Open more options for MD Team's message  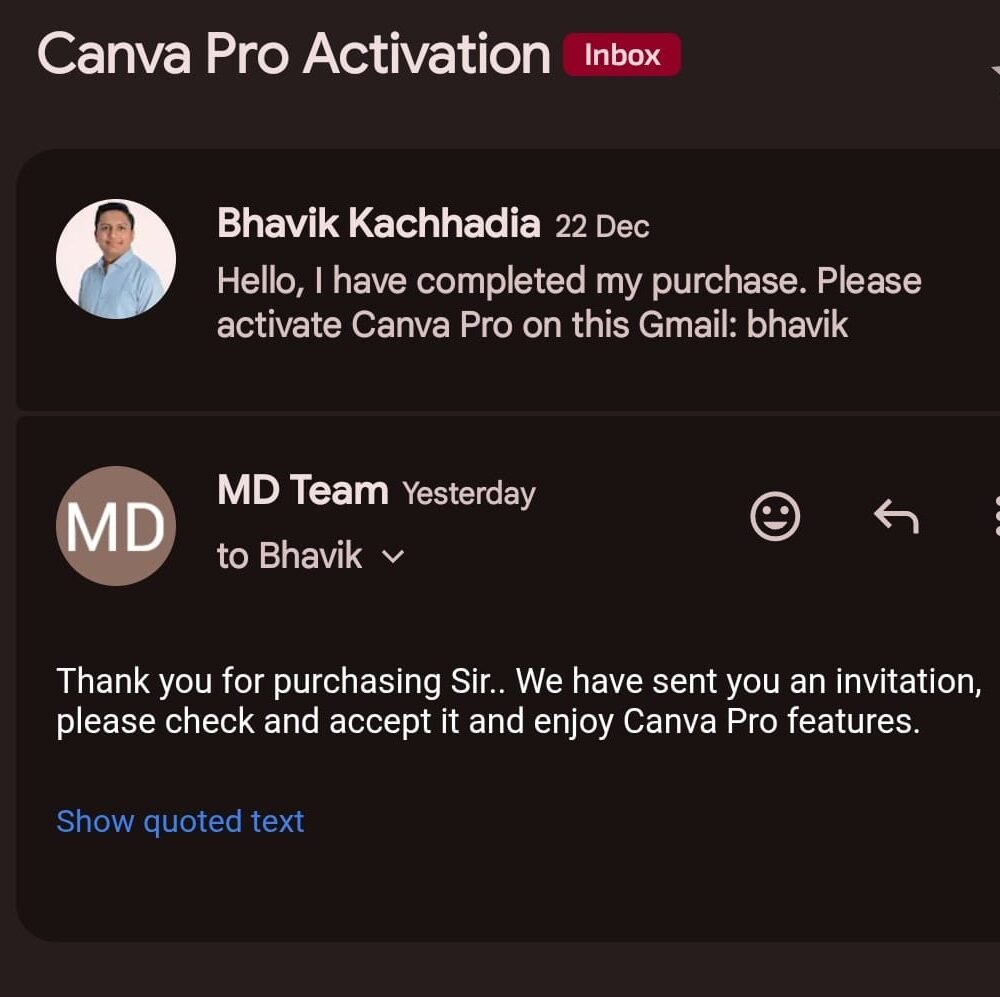[x=993, y=517]
